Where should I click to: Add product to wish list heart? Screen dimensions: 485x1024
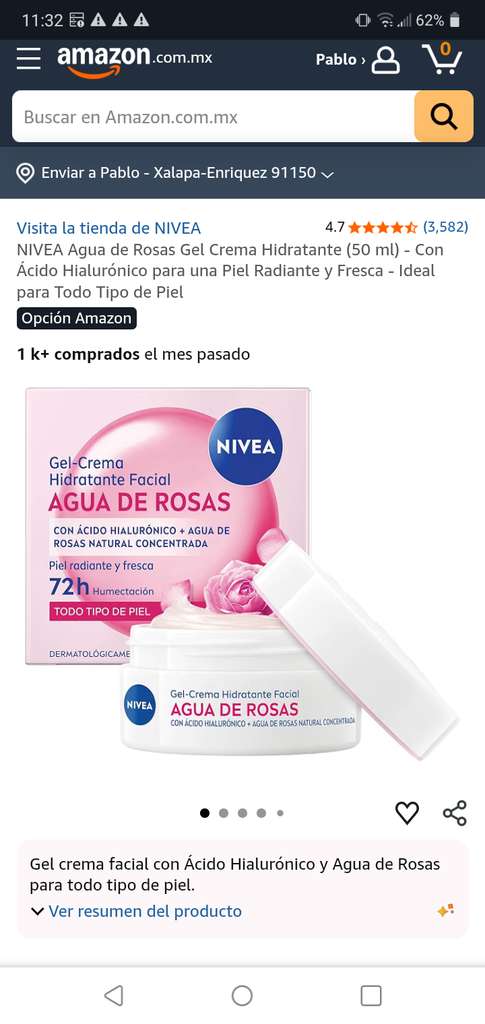point(407,813)
